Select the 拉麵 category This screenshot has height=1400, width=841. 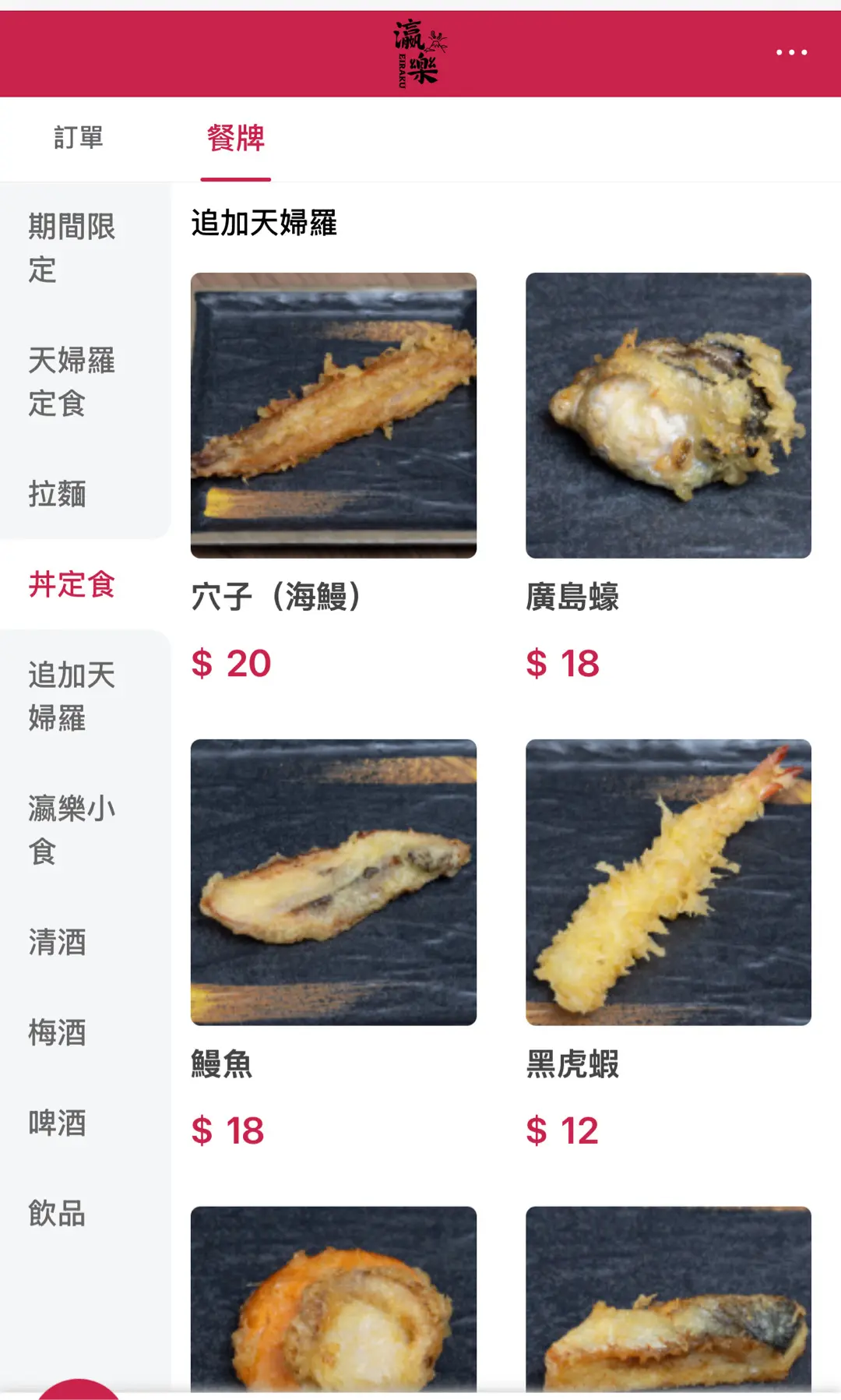point(58,494)
